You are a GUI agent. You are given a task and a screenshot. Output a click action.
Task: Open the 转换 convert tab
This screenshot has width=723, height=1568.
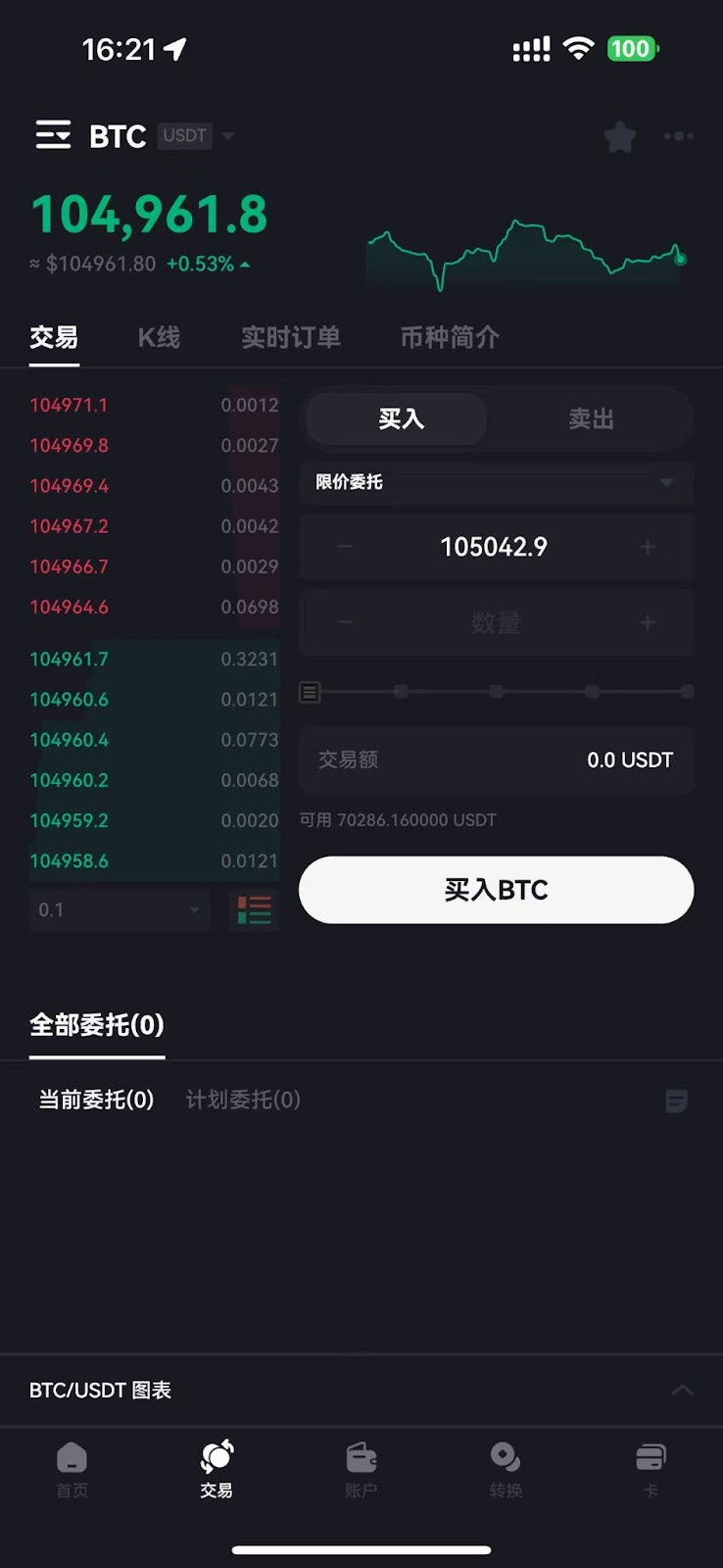[x=506, y=1470]
